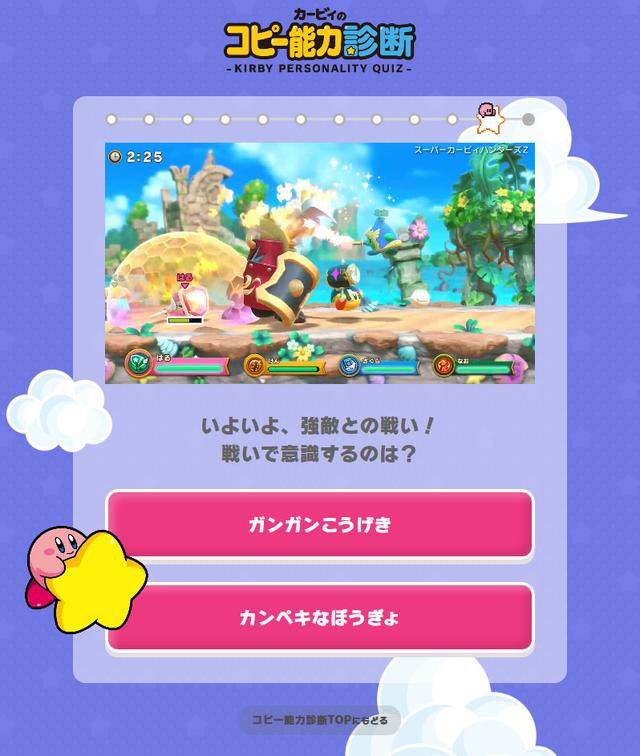Choose the ガンガンこうげき answer
Viewport: 640px width, 756px height.
[x=320, y=524]
